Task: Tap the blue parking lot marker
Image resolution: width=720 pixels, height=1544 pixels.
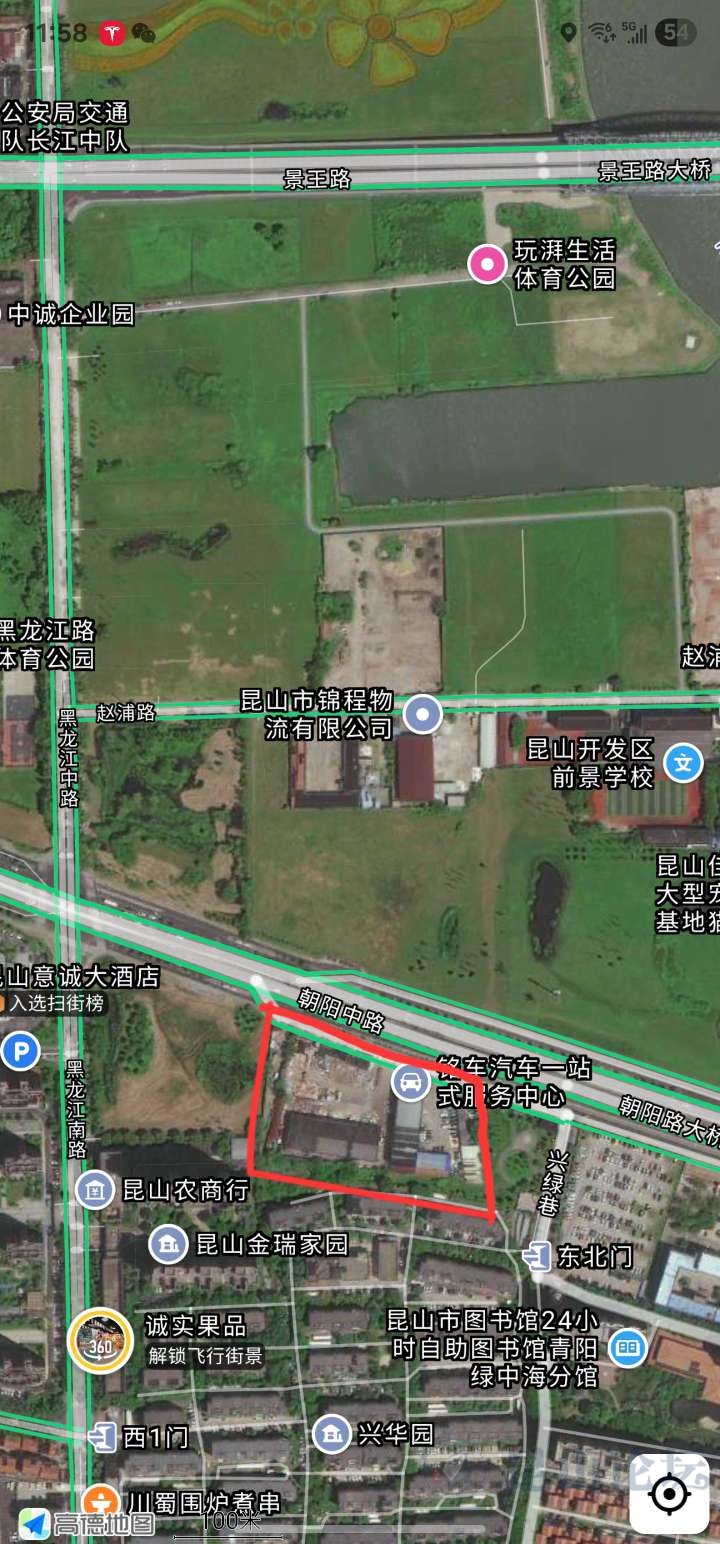Action: point(20,1052)
